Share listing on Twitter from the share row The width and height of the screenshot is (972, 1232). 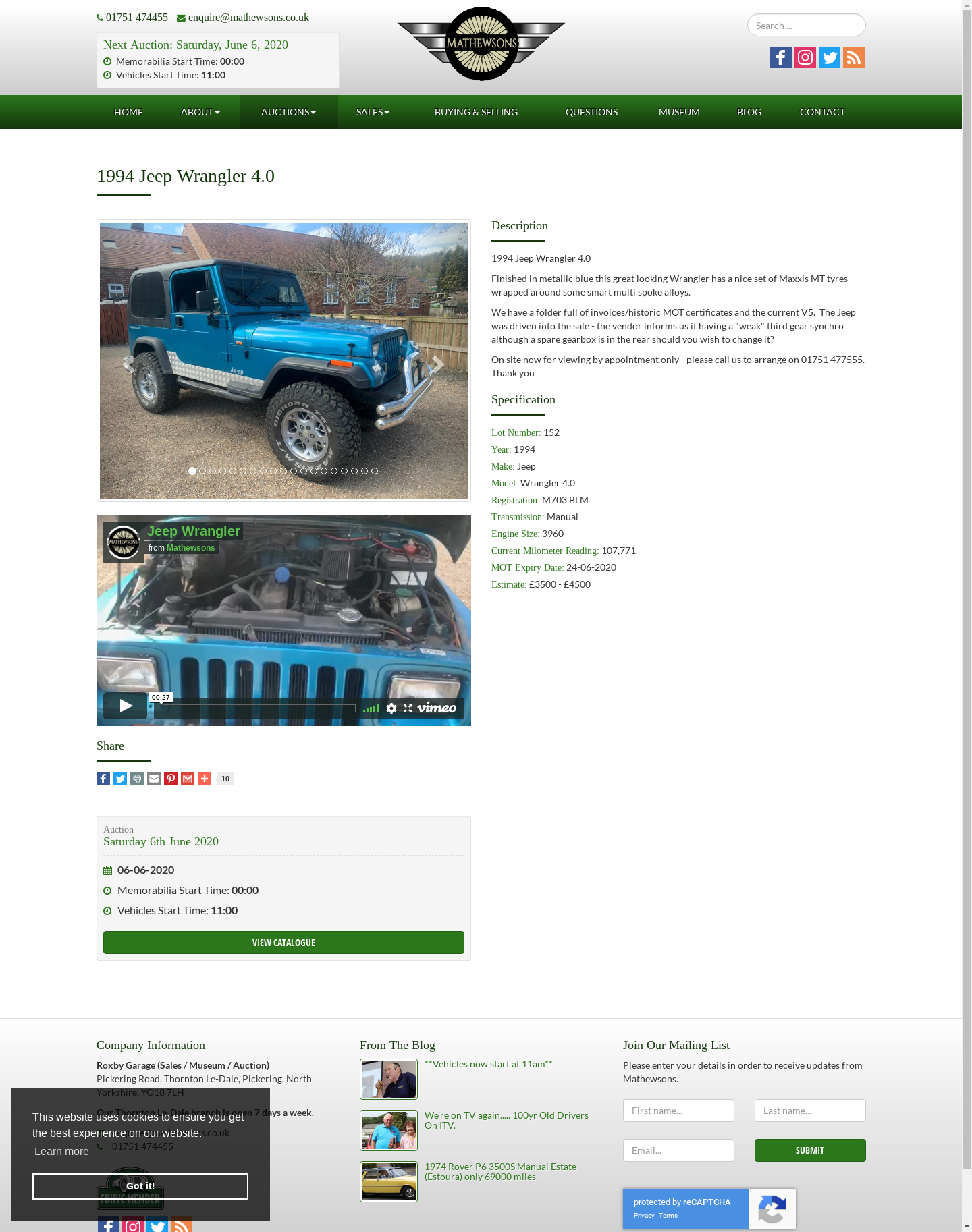[120, 779]
